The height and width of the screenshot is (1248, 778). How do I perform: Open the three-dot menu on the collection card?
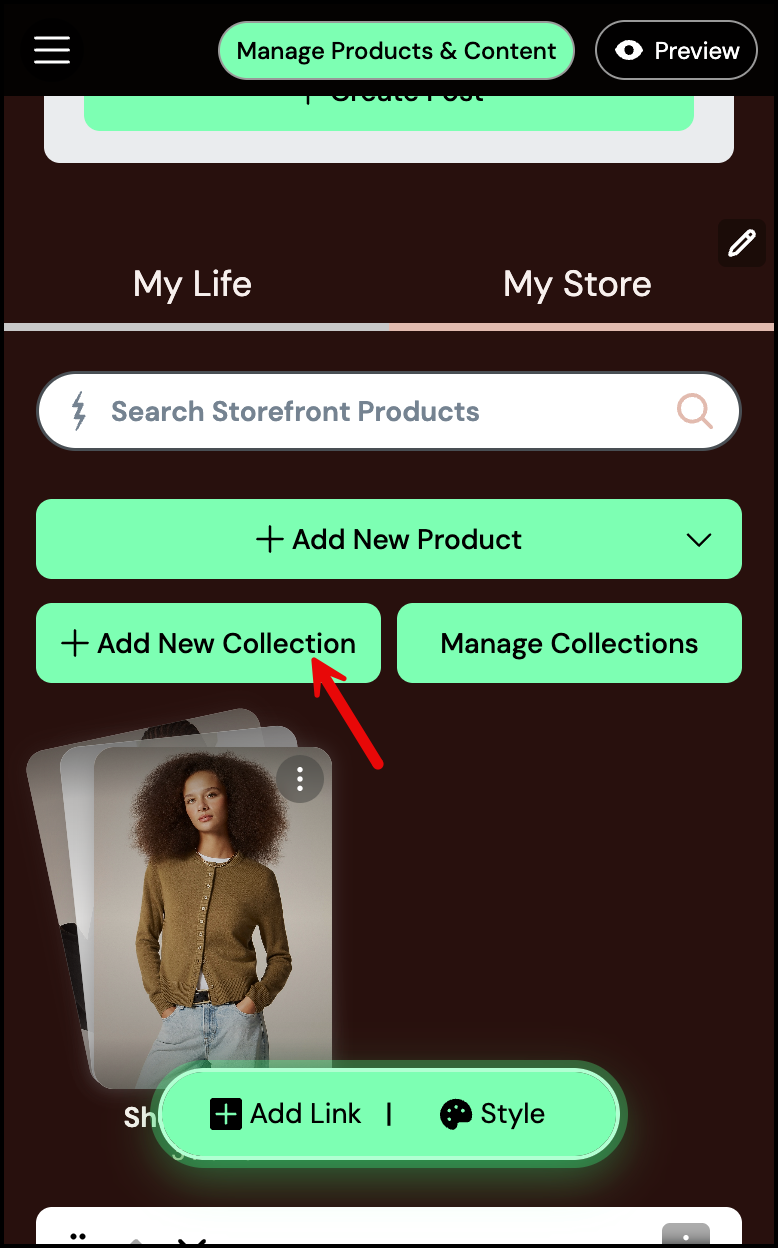299,779
